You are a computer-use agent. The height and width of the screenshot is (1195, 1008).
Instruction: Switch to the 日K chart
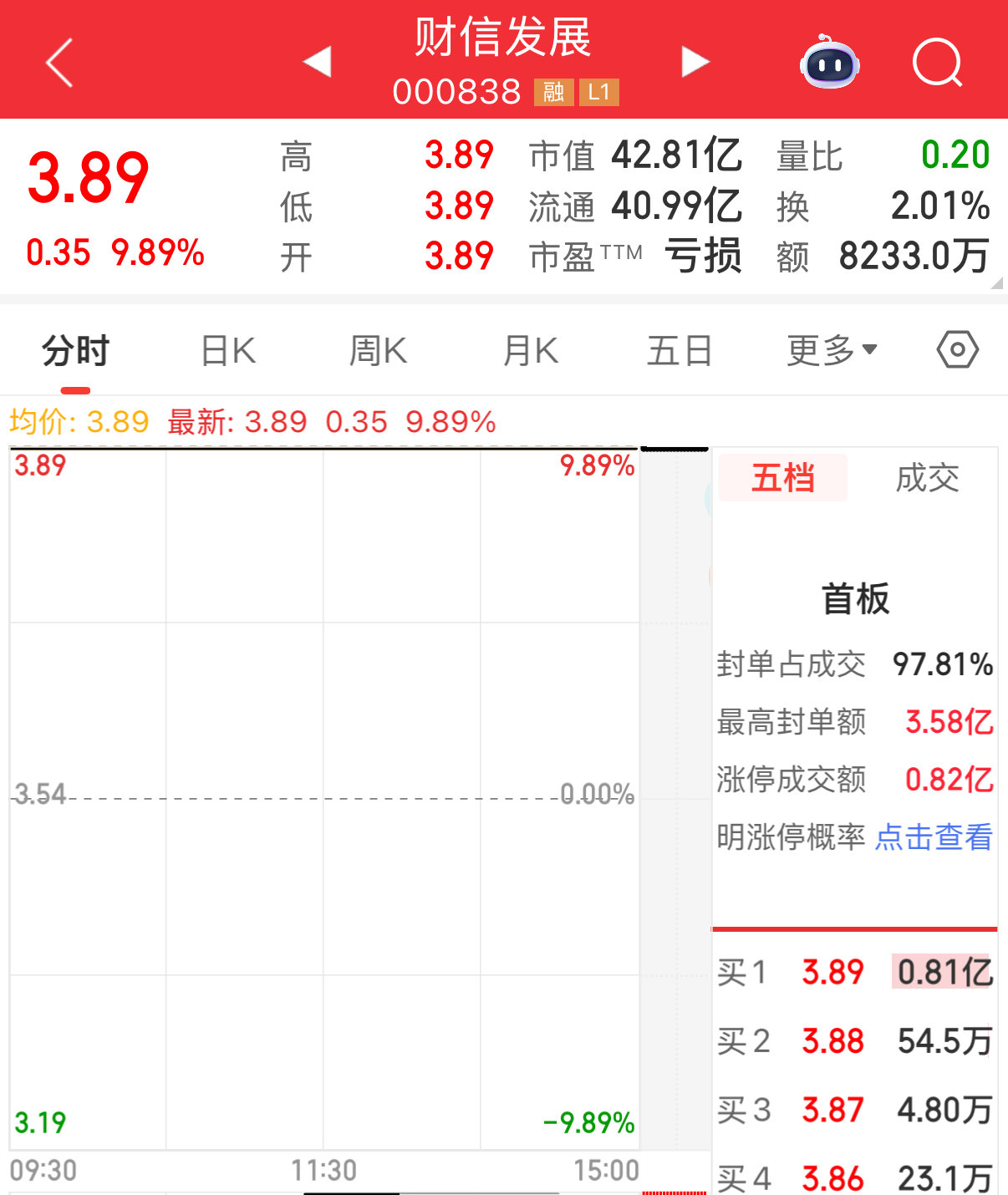[x=228, y=351]
